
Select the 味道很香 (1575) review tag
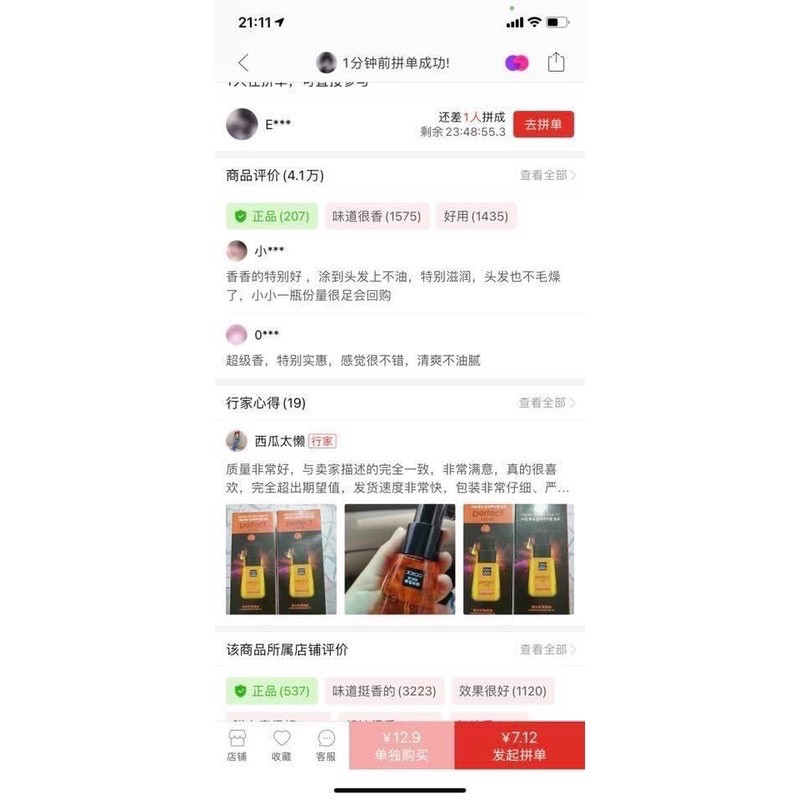pos(376,216)
